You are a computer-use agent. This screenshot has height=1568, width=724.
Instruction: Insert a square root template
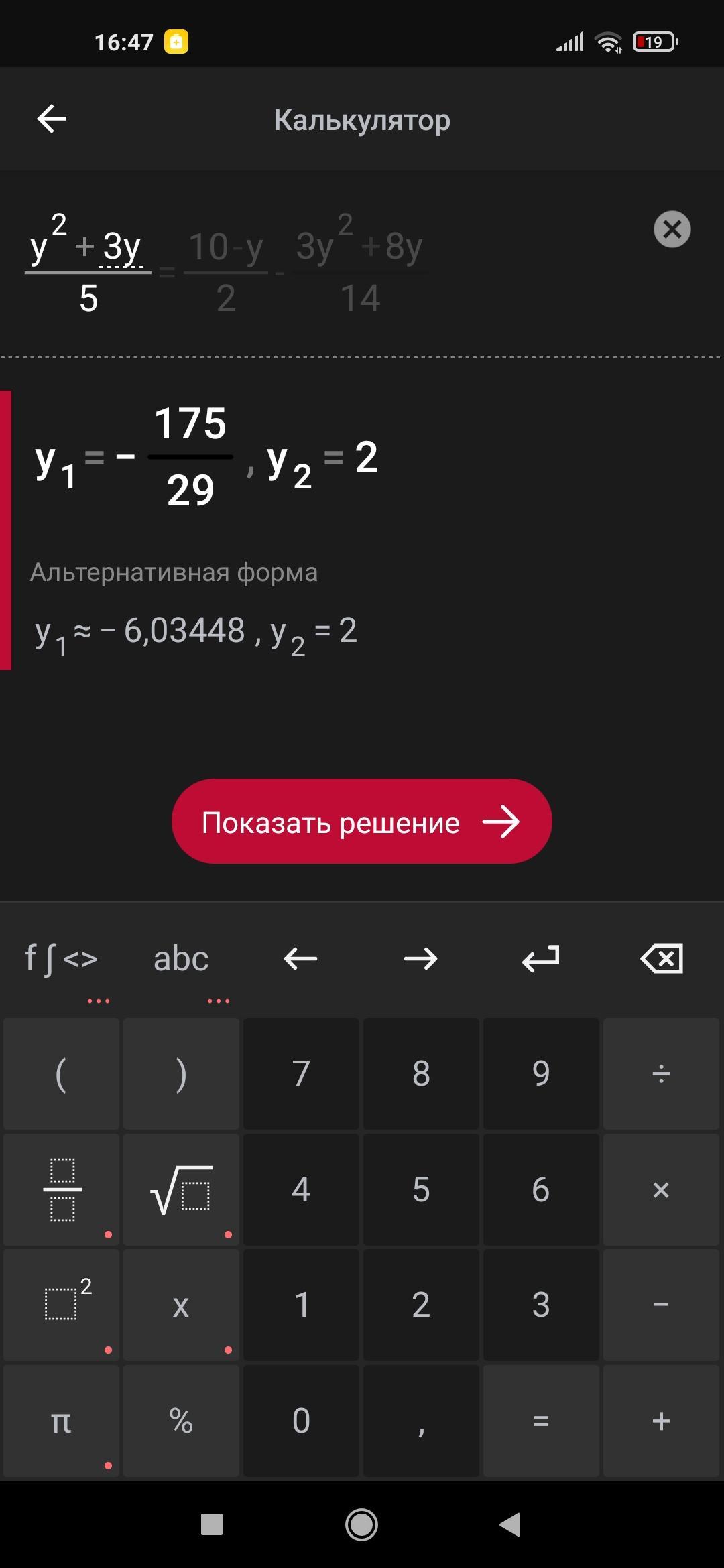tap(181, 1189)
